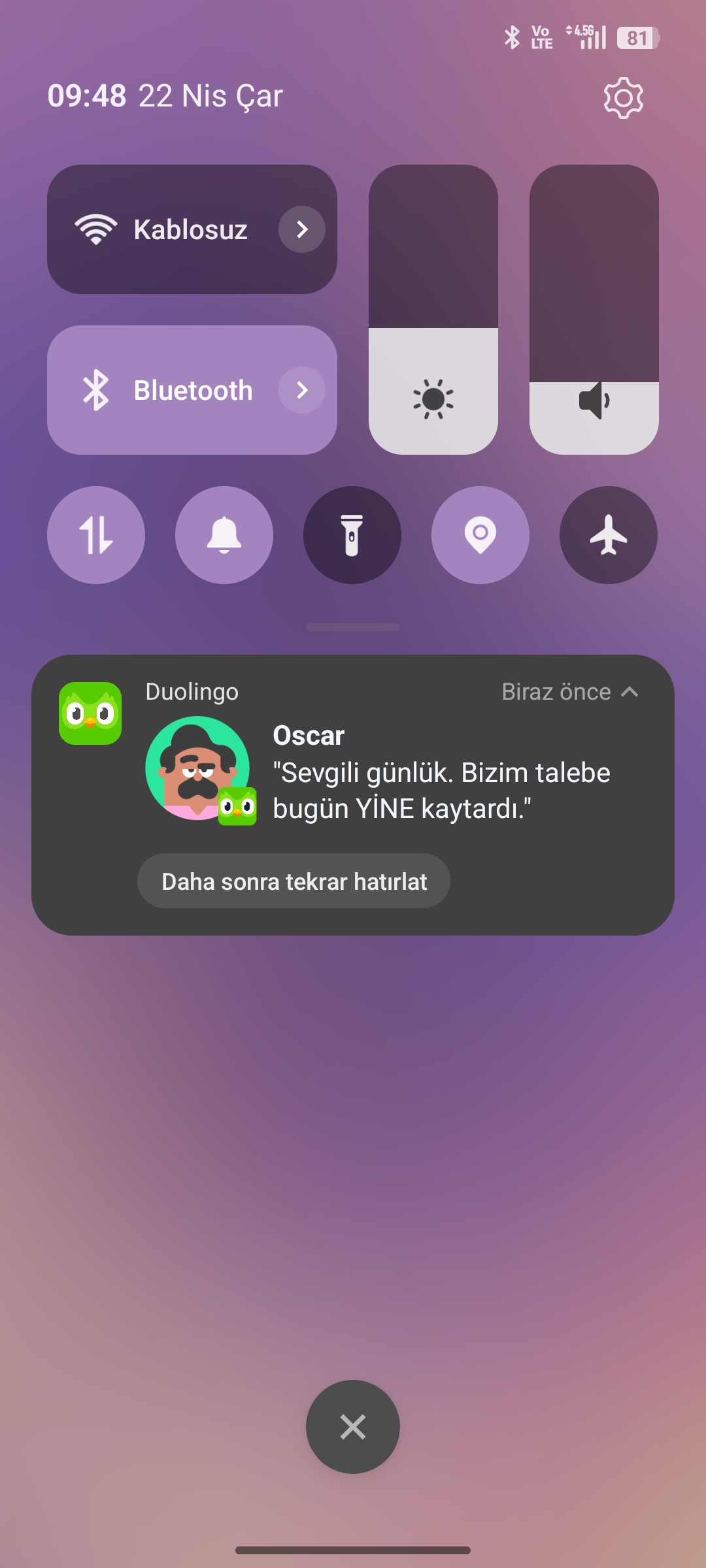This screenshot has height=1568, width=706.
Task: Open Bluetooth details arrow
Action: (x=302, y=390)
